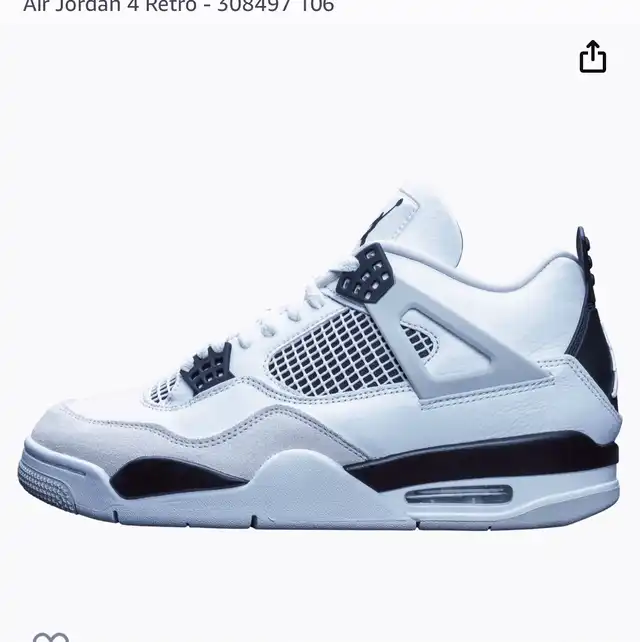Screen dimensions: 640x642
Task: Open the Air Jordan 4 sneaker image
Action: pyautogui.click(x=320, y=370)
